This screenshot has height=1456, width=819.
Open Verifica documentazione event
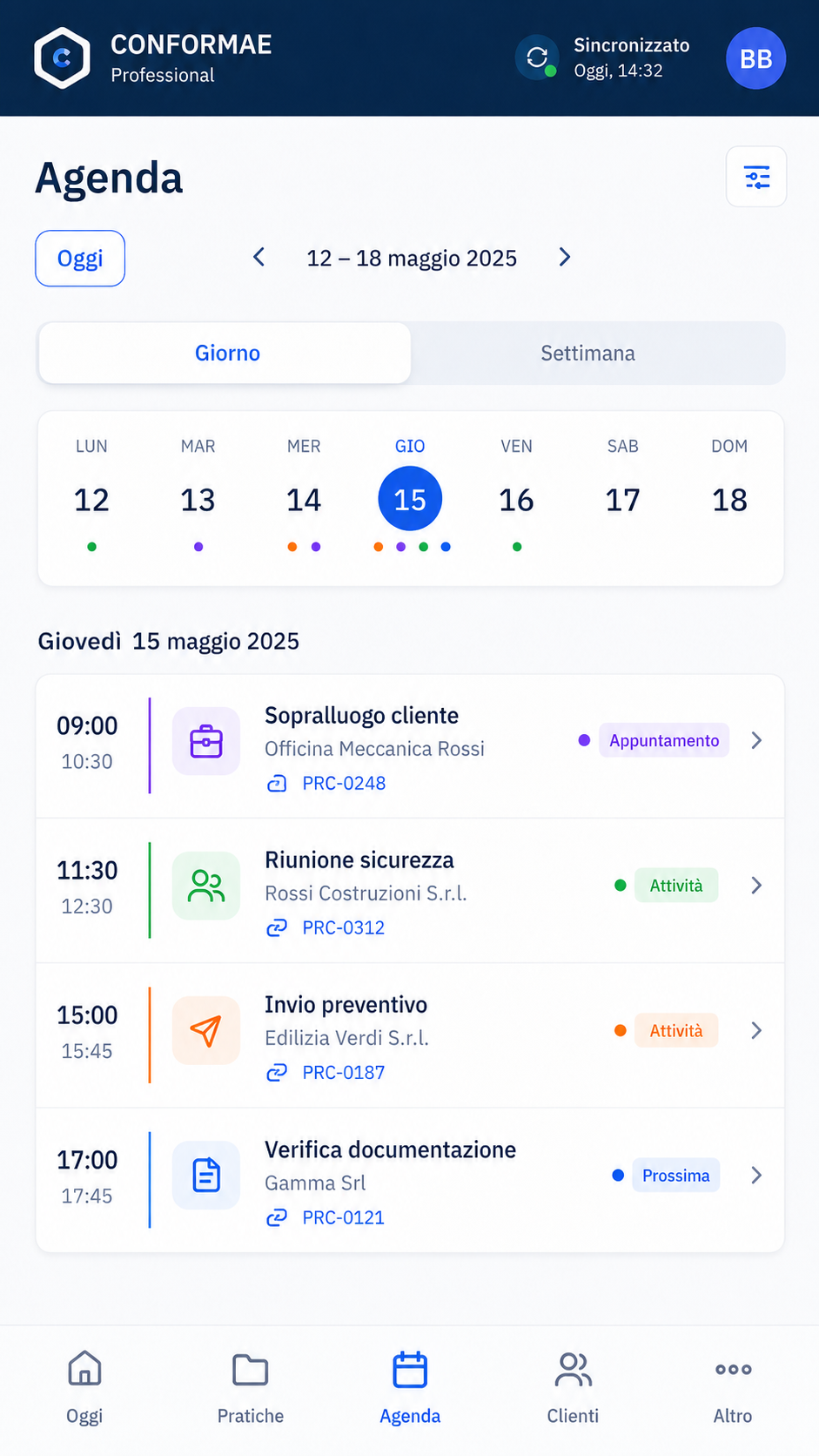[410, 1180]
